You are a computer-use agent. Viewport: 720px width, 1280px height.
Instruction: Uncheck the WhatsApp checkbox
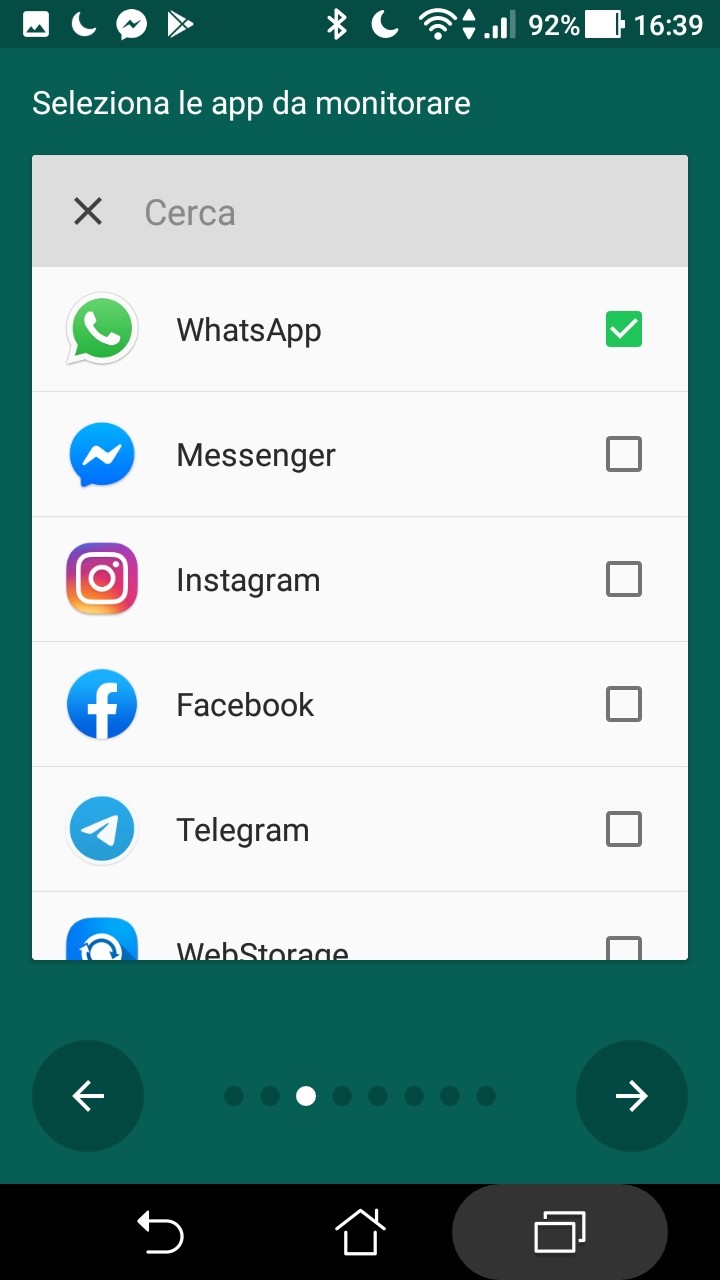(624, 329)
